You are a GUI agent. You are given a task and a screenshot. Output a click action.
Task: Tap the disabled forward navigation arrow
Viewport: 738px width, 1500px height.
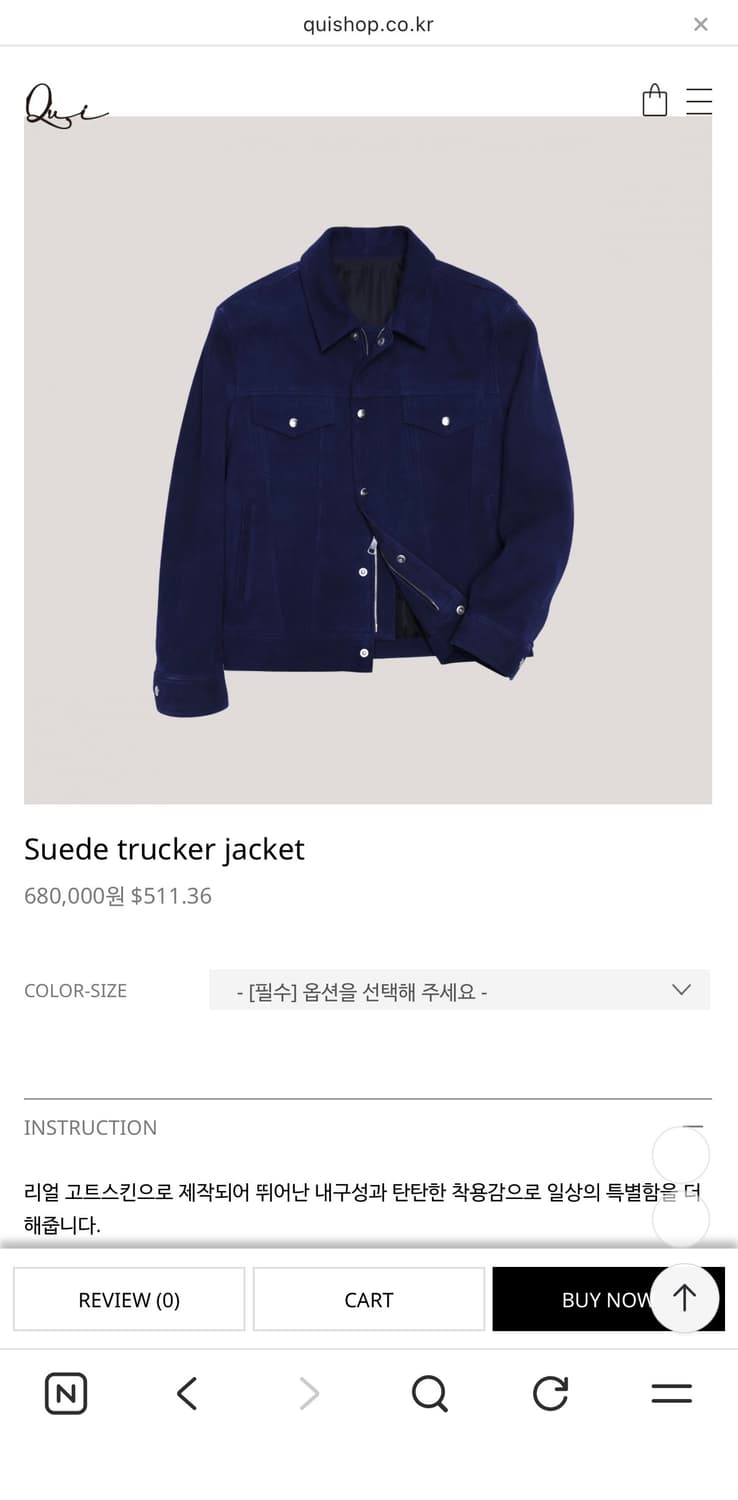tap(308, 1393)
